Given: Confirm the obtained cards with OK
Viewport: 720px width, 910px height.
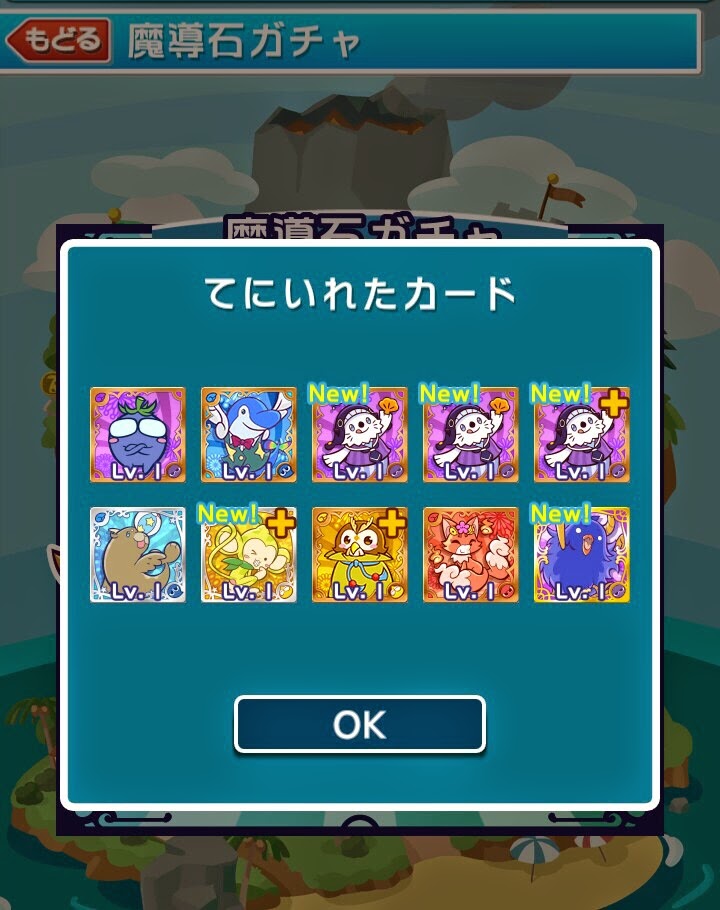Looking at the screenshot, I should coord(359,724).
